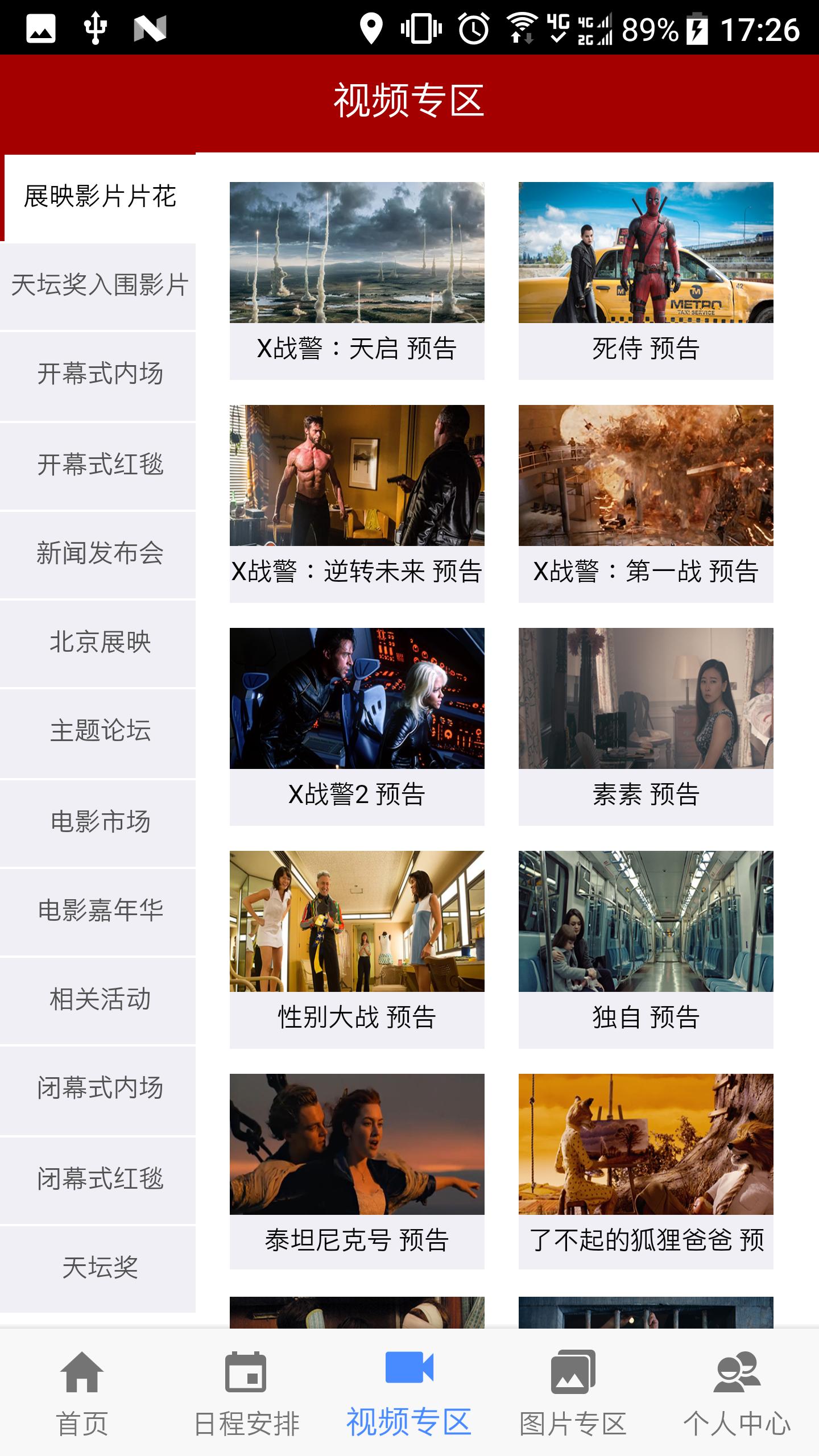Image resolution: width=819 pixels, height=1456 pixels.
Task: Select 新闻发布会 in the side list
Action: [x=99, y=553]
